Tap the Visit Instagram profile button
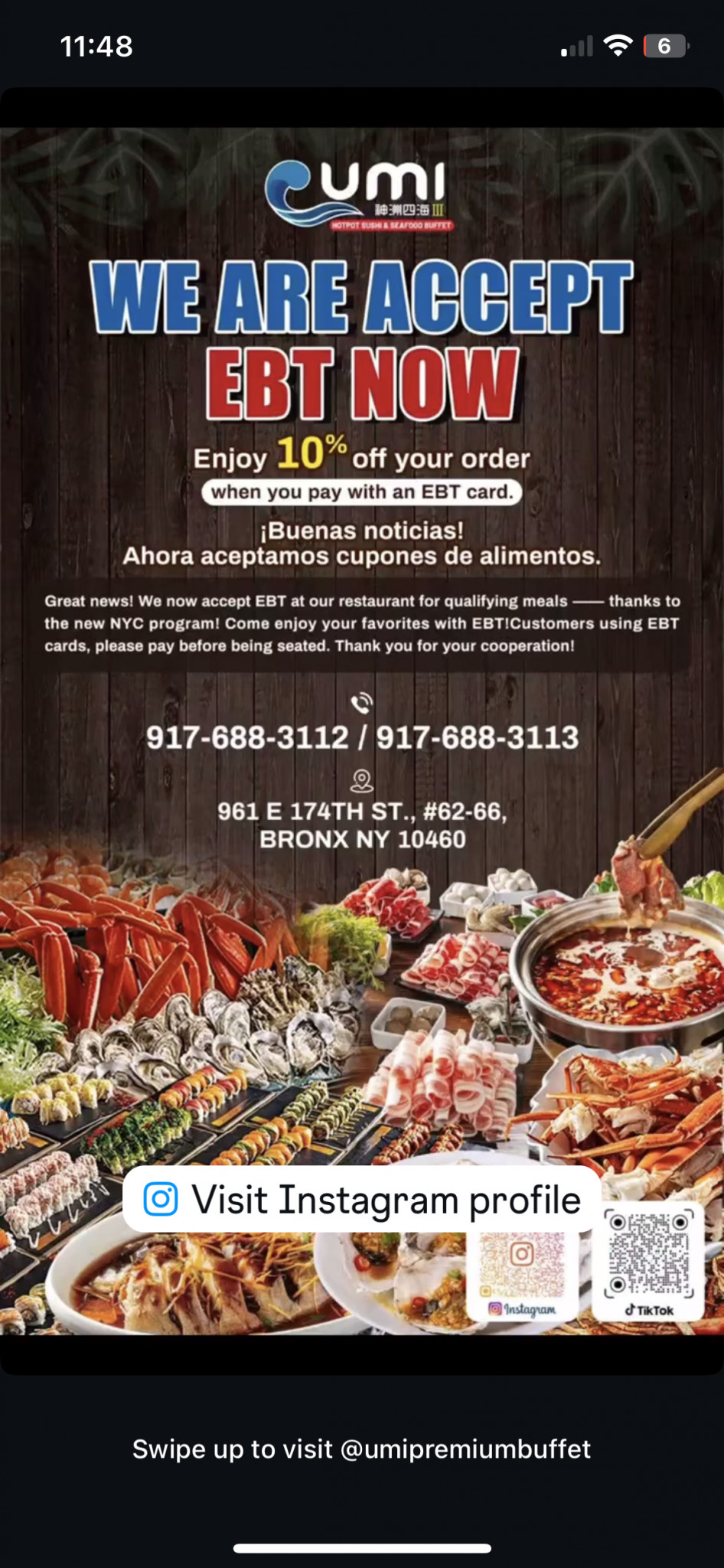The width and height of the screenshot is (724, 1568). click(362, 1199)
